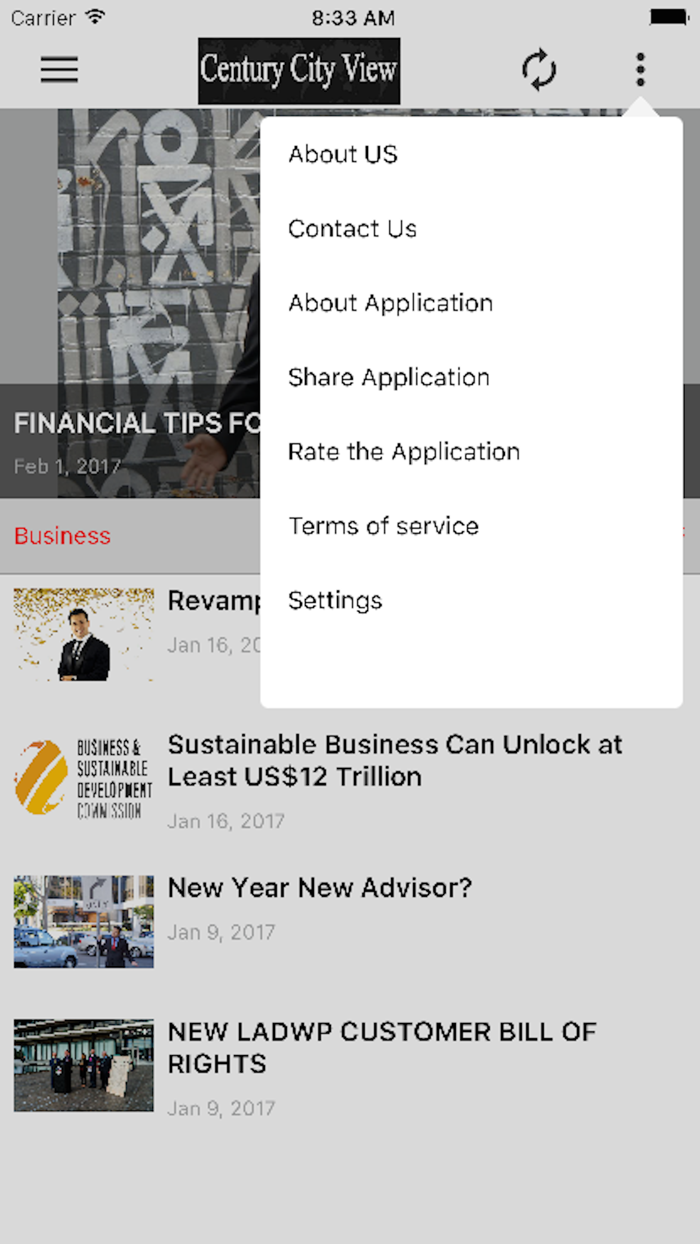Screen dimensions: 700x1244
Task: Open the hamburger drawer menu
Action: pos(59,69)
